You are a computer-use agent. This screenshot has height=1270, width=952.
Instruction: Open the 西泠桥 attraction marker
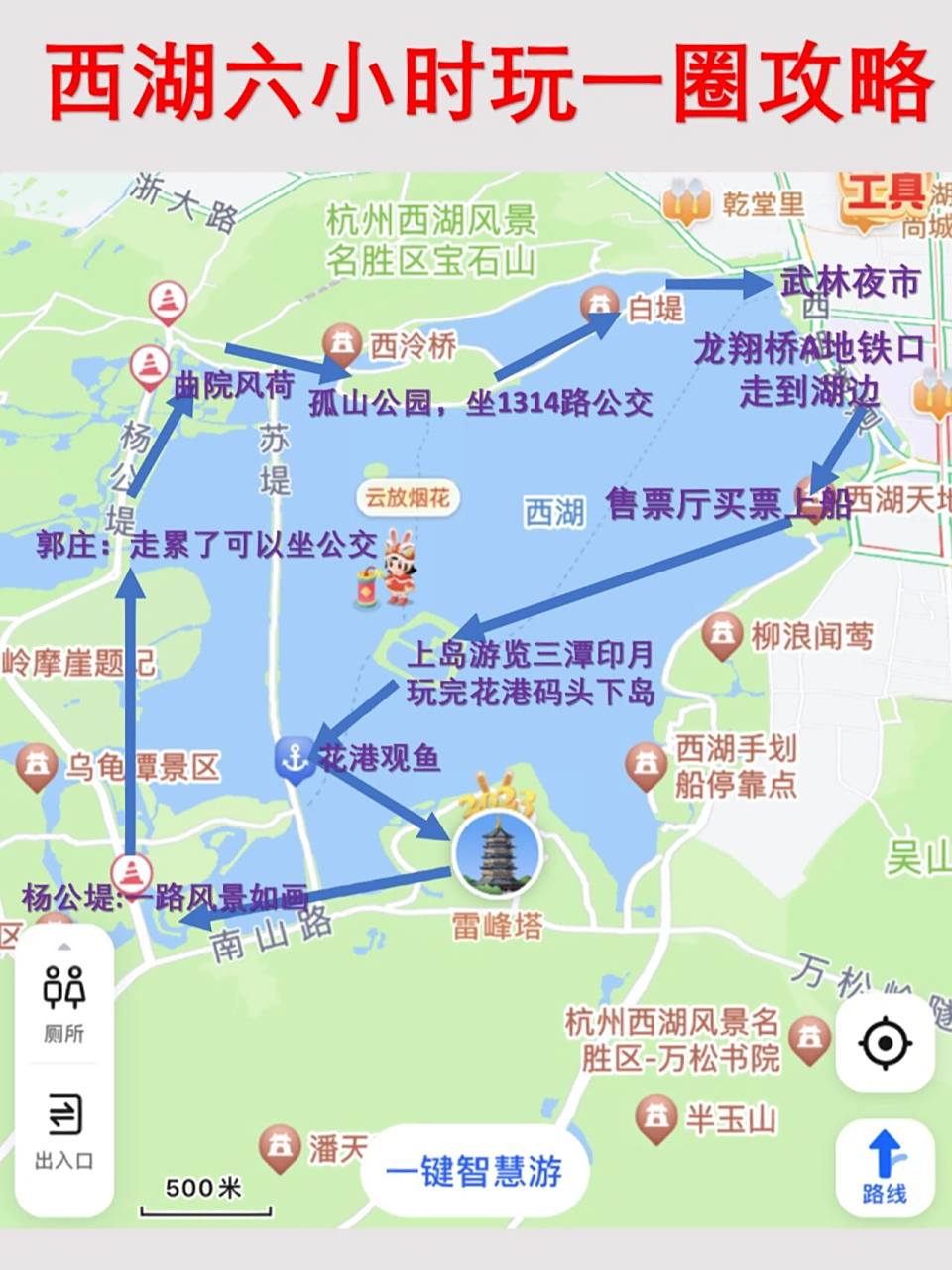click(344, 342)
